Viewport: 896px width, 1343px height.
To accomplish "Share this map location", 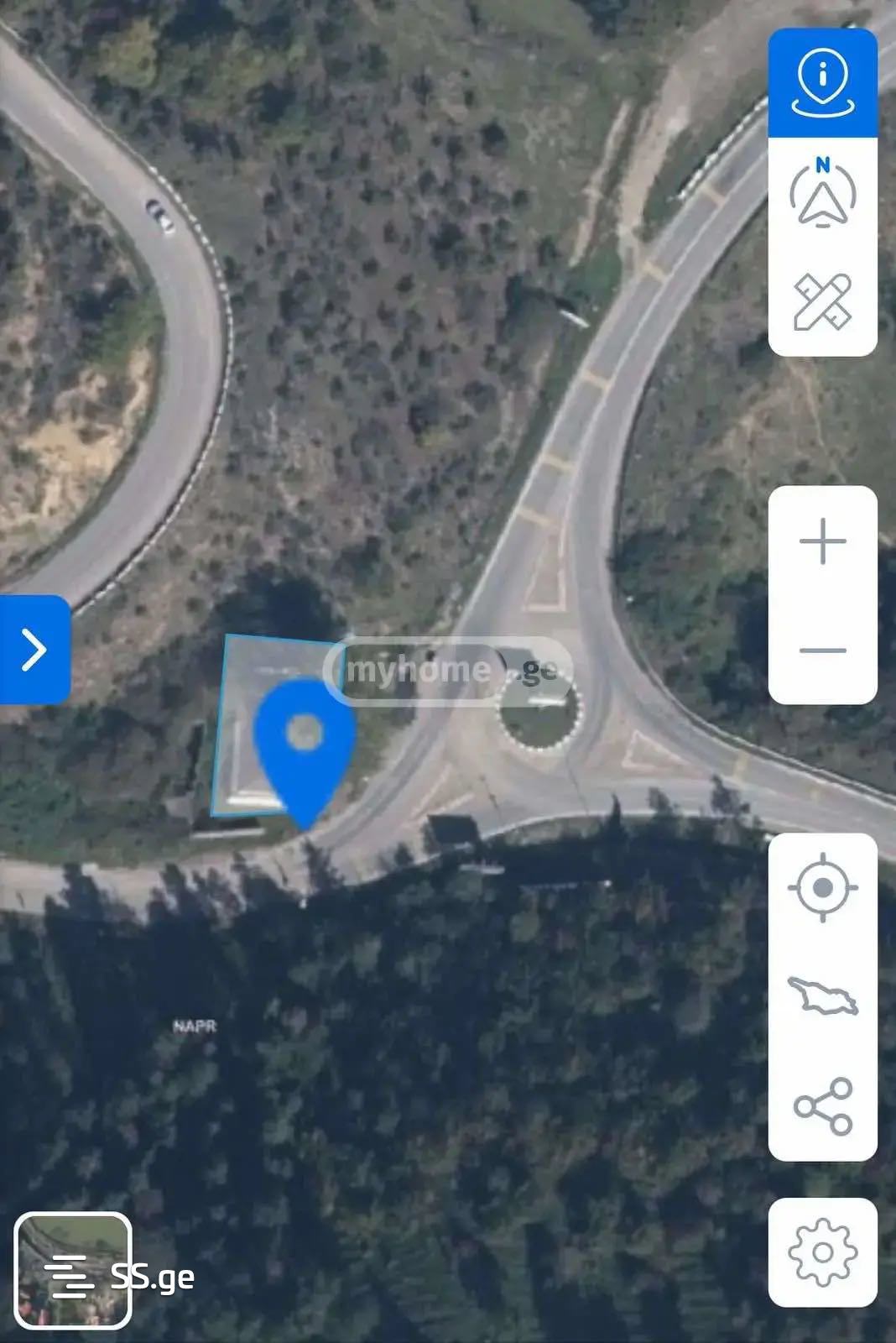I will [x=822, y=1106].
